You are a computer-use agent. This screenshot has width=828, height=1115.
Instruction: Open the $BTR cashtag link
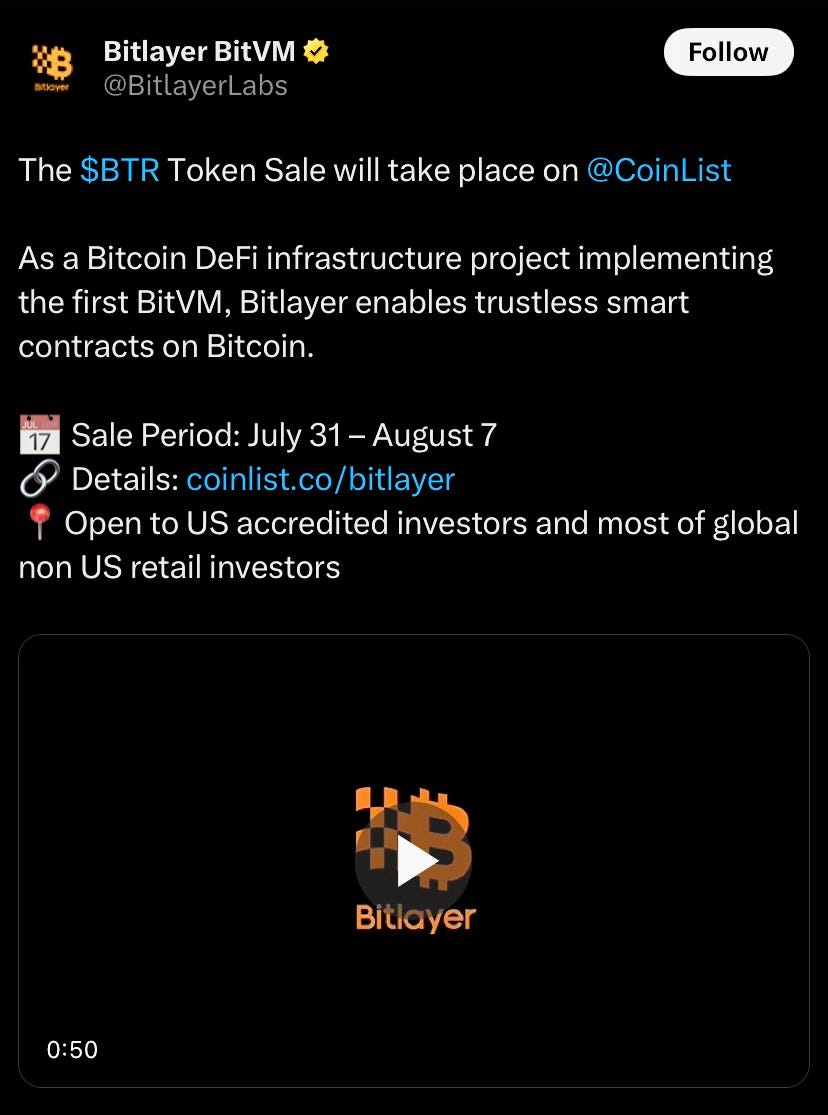click(x=120, y=171)
